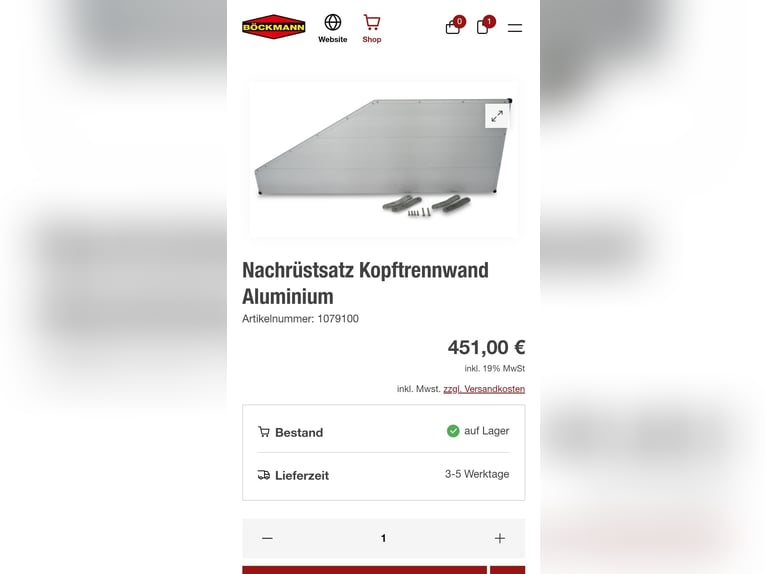Decrease quantity with the minus button
The image size is (766, 574).
pos(267,538)
